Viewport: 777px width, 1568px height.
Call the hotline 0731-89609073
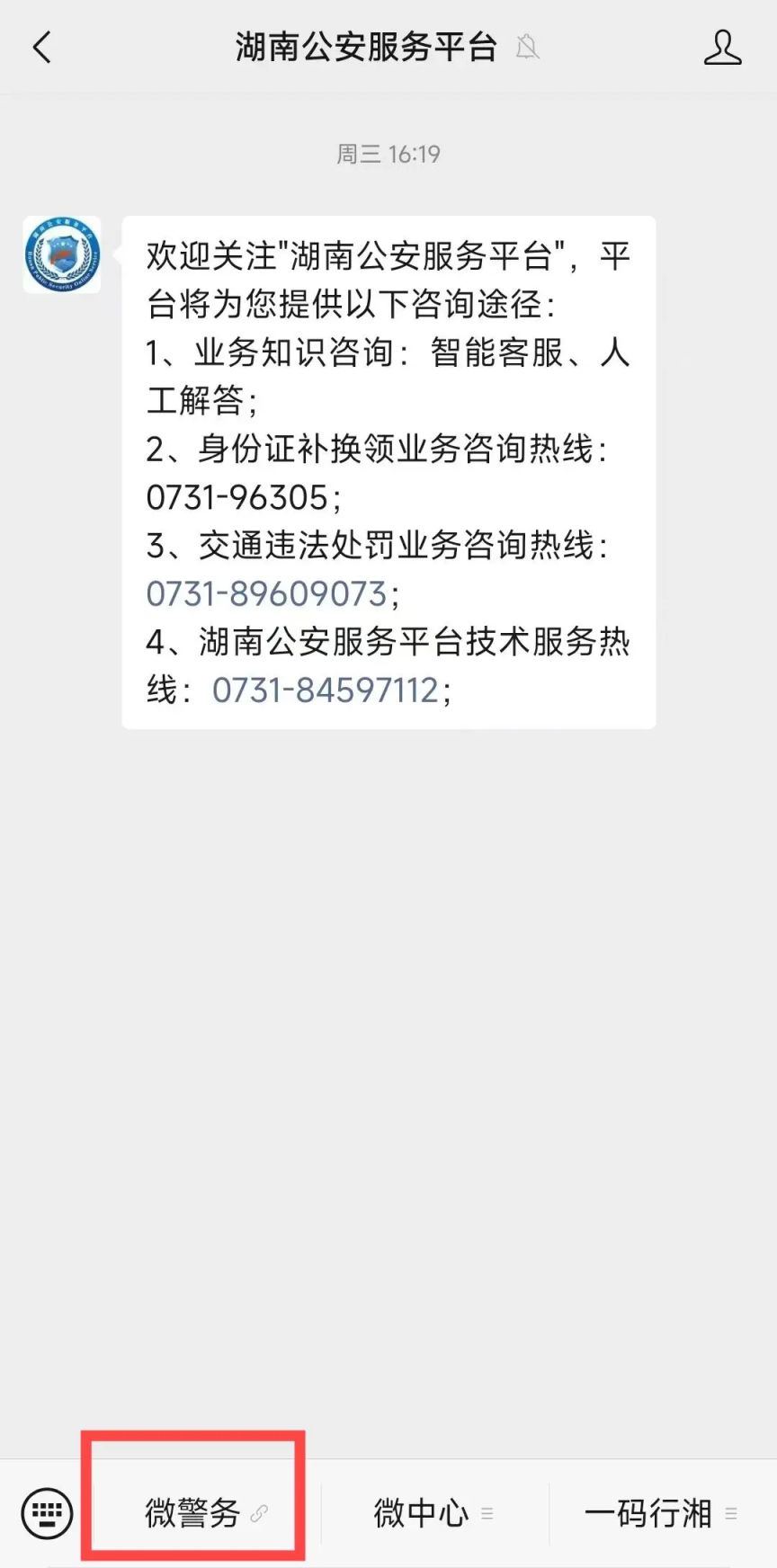click(x=266, y=593)
